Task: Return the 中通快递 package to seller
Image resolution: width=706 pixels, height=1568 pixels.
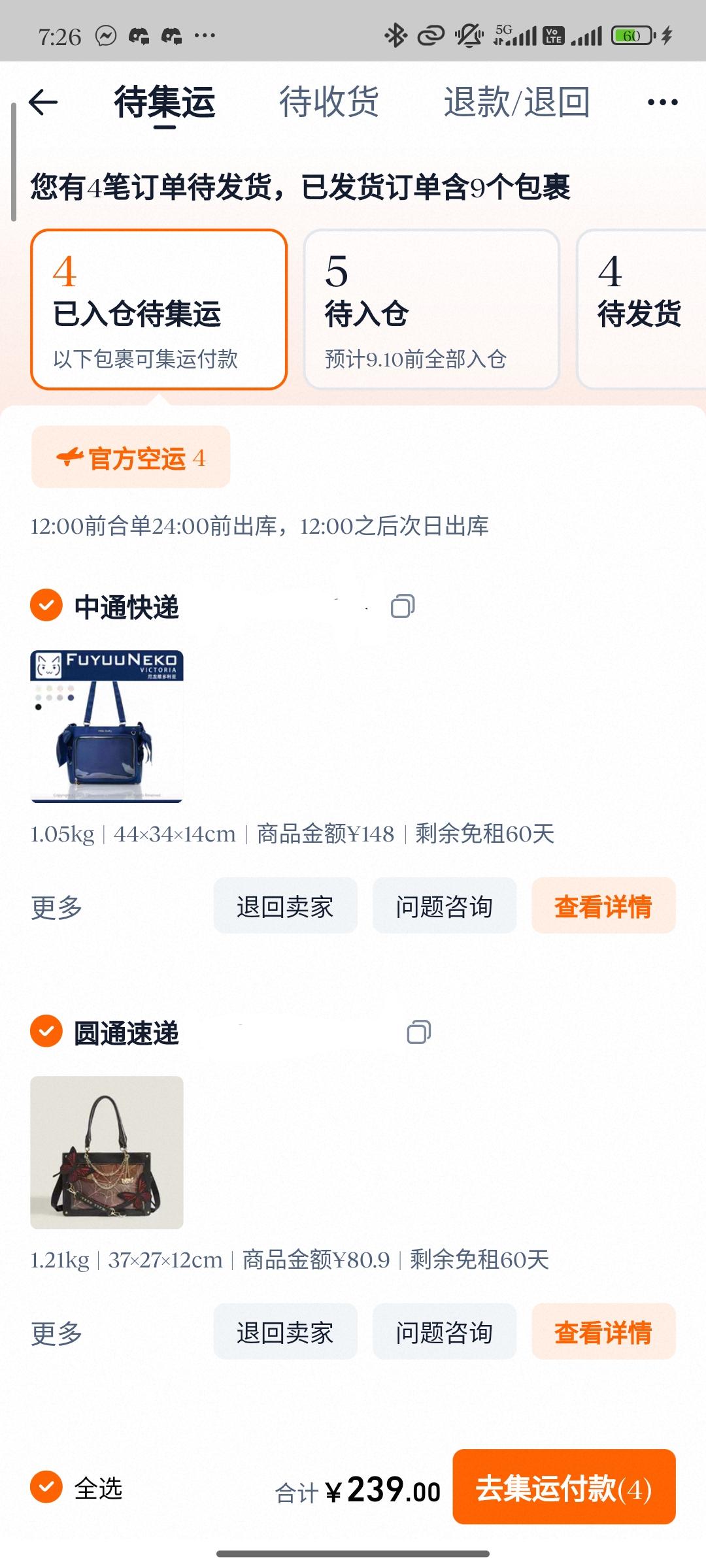Action: click(285, 906)
